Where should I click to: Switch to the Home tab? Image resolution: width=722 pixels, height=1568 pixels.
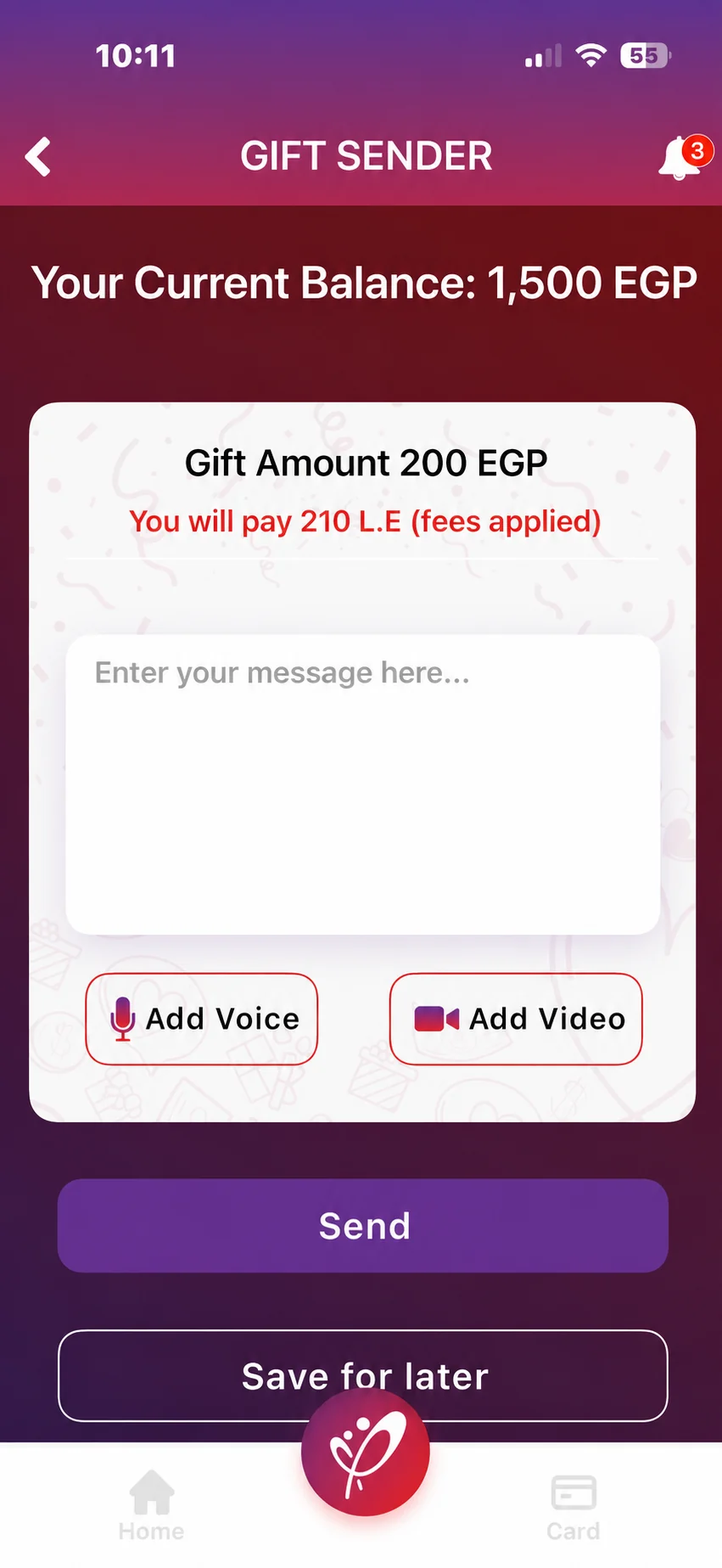(152, 1506)
